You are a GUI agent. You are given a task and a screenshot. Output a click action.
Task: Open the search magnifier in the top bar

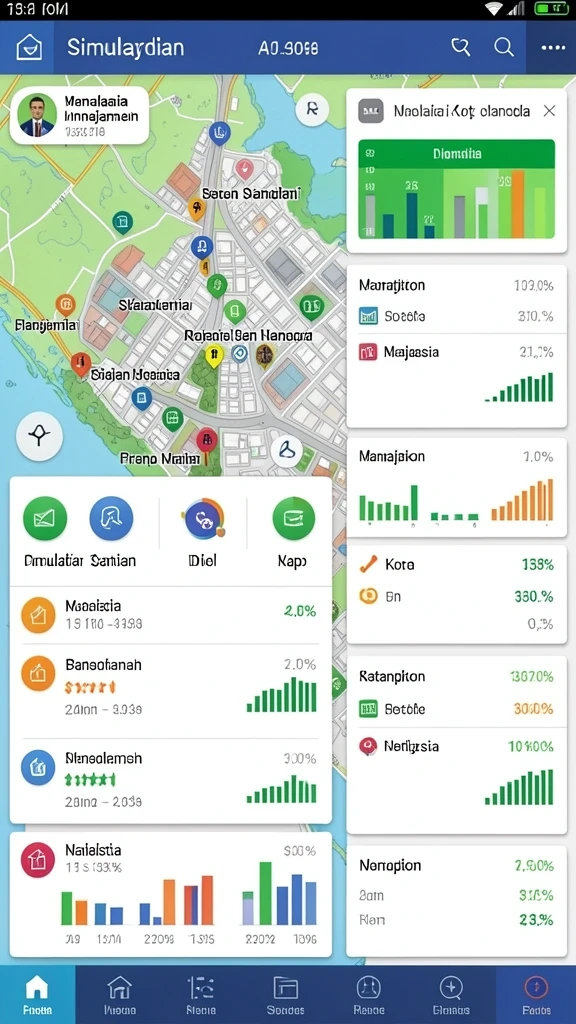[504, 47]
